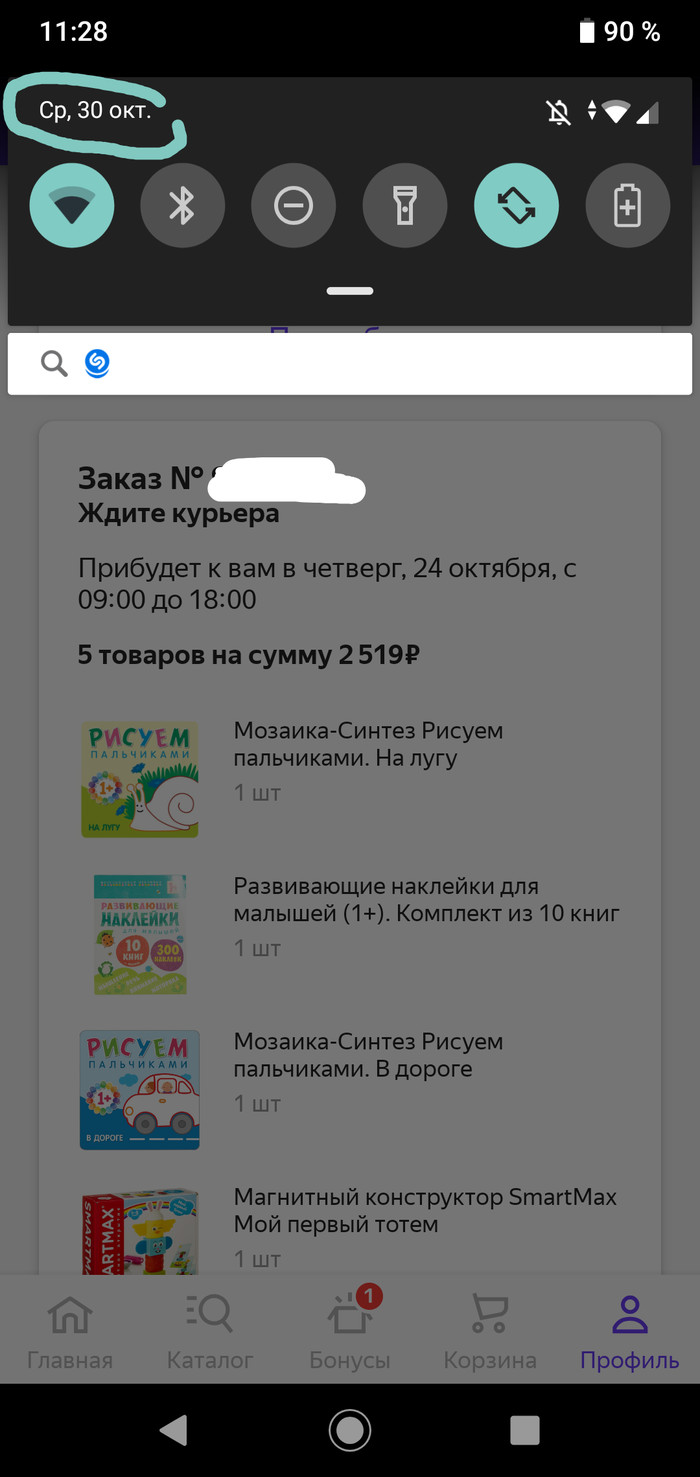Switch to the Каталог tab
The height and width of the screenshot is (1477, 700).
(210, 1332)
